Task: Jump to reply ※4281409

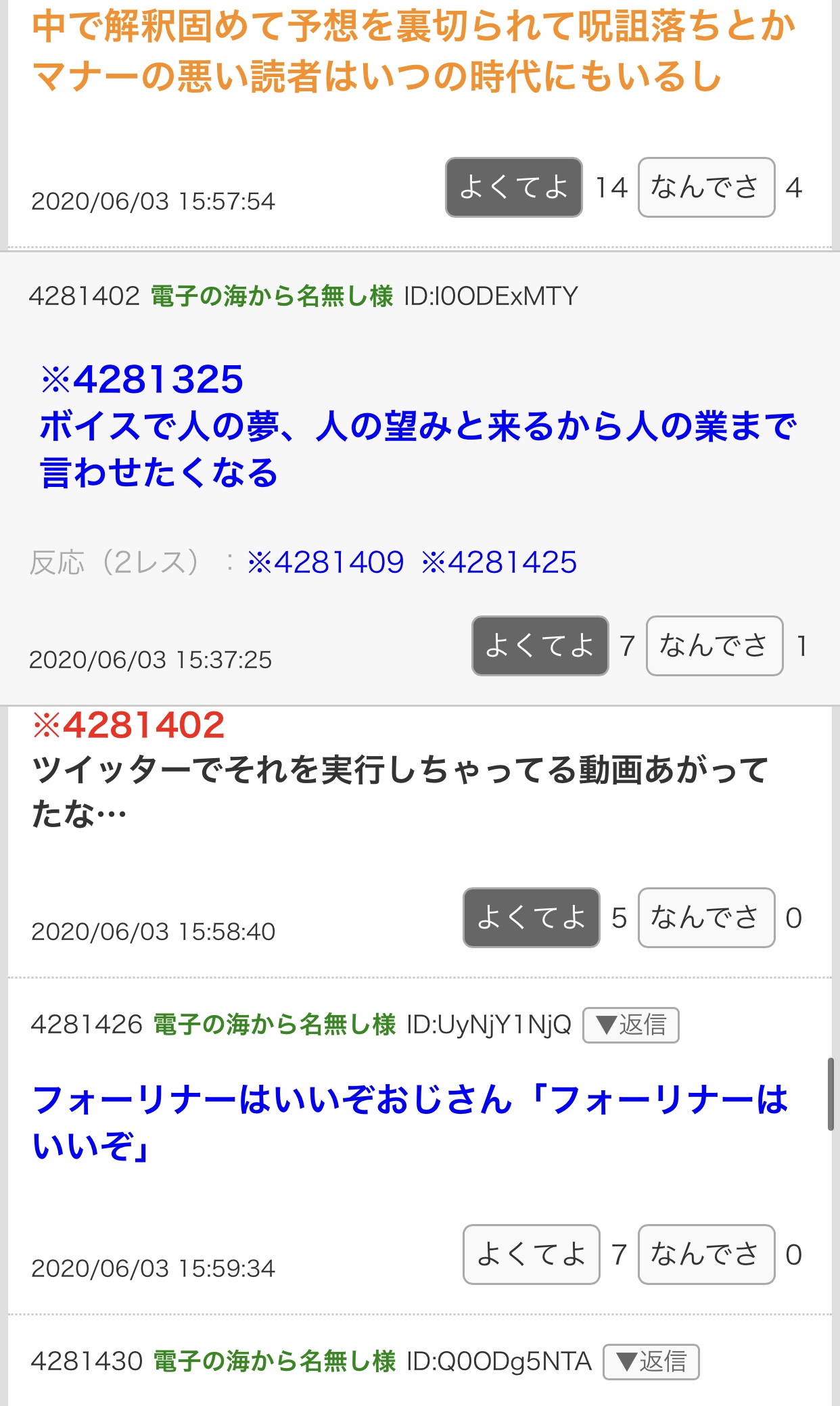Action: [326, 562]
